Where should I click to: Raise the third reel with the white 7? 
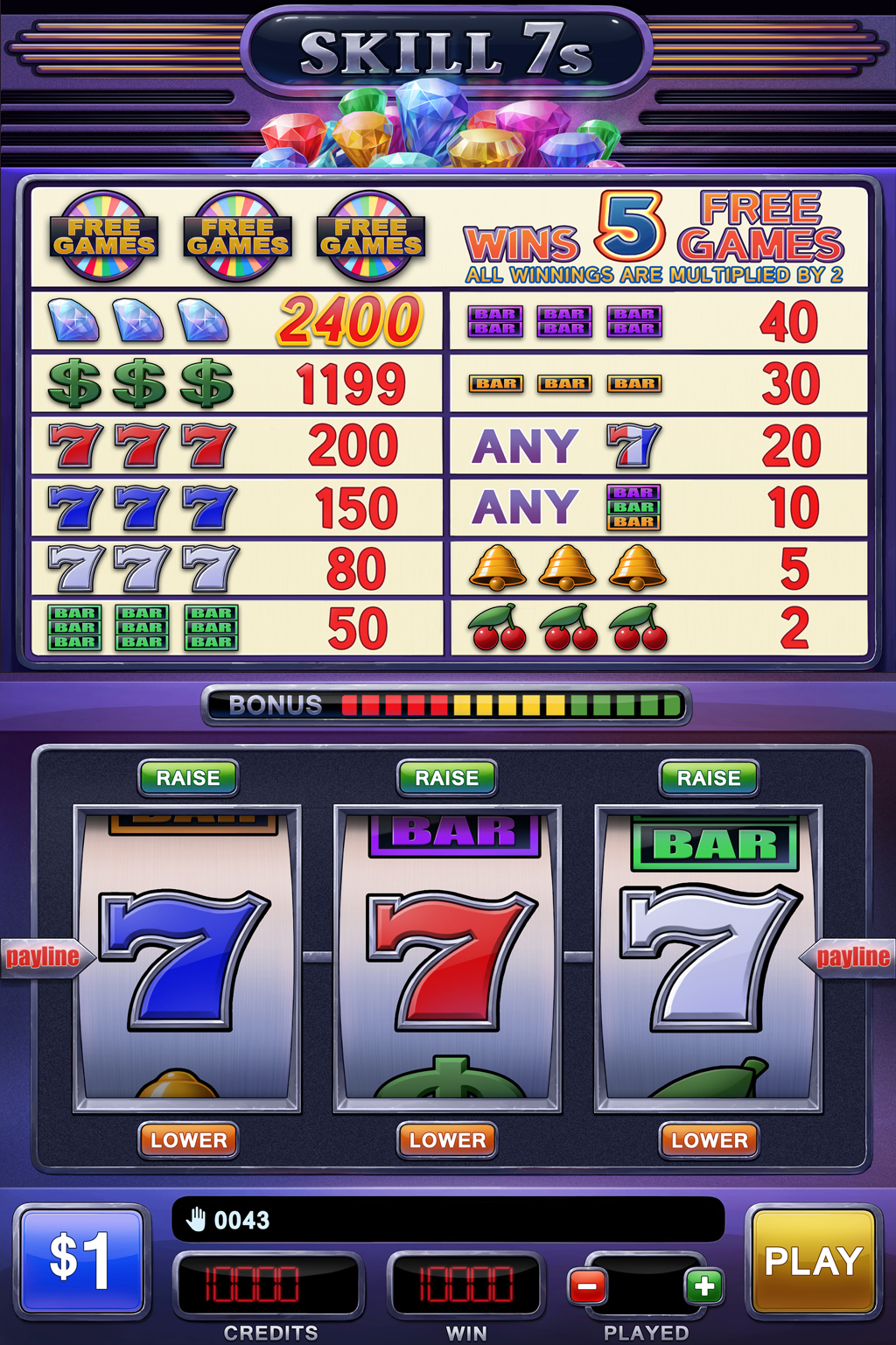coord(708,778)
